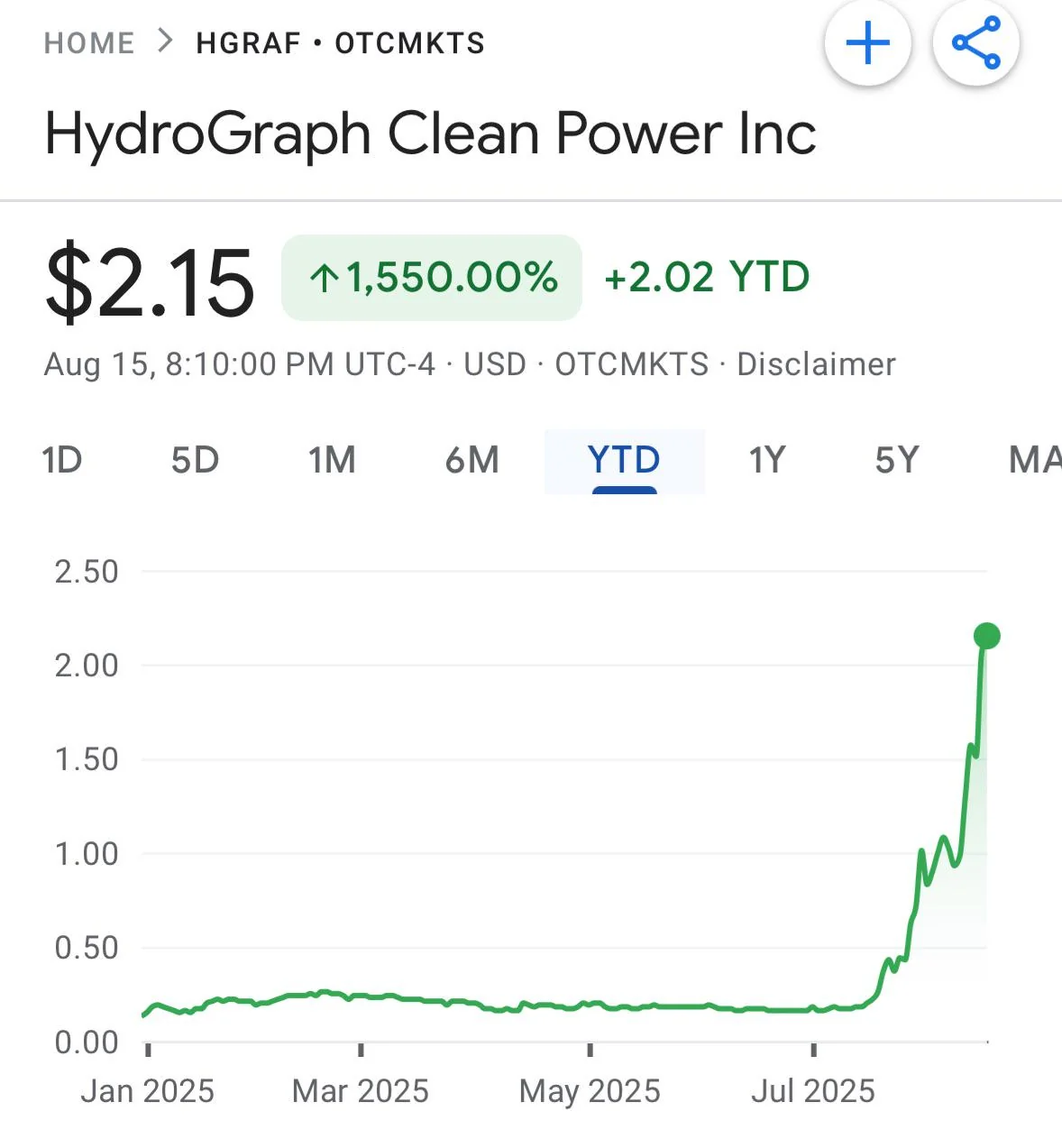This screenshot has height=1148, width=1062.
Task: Open the Disclaimer information
Action: [815, 364]
